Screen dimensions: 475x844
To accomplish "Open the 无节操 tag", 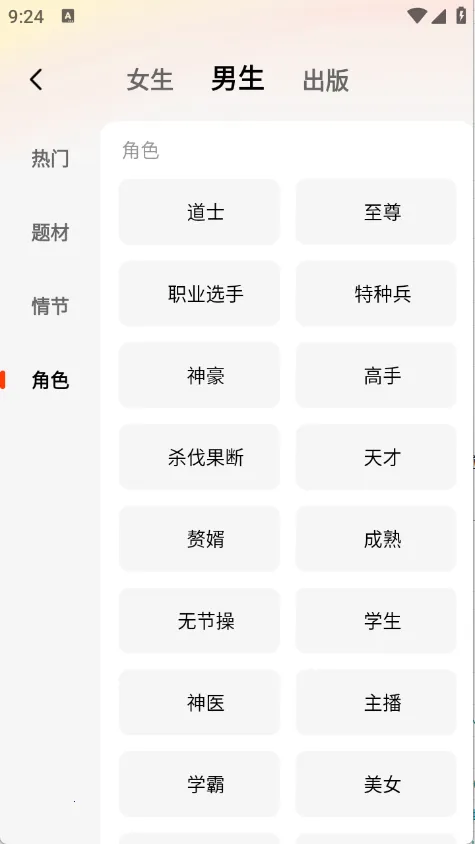I will (x=199, y=621).
